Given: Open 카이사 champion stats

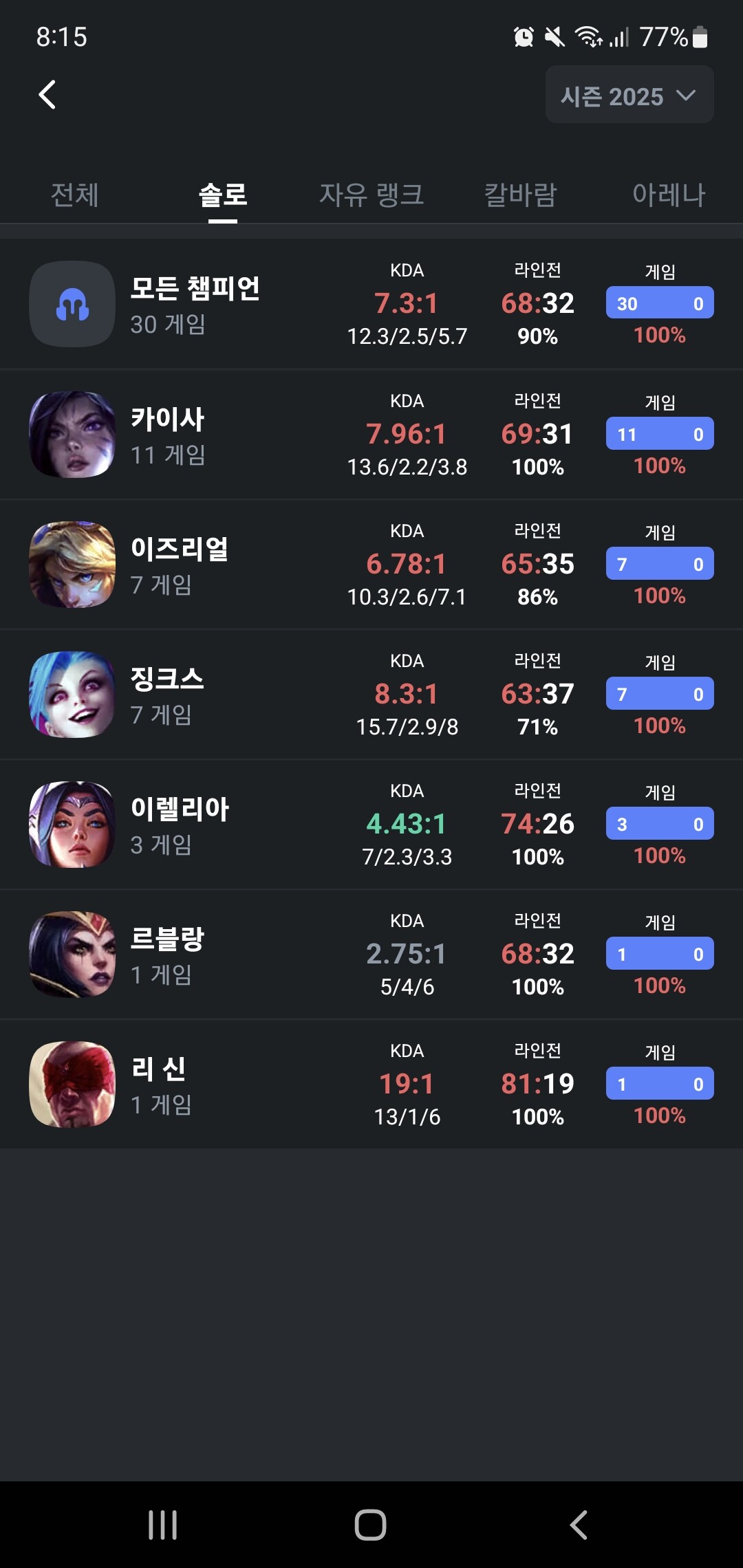Looking at the screenshot, I should pyautogui.click(x=371, y=435).
